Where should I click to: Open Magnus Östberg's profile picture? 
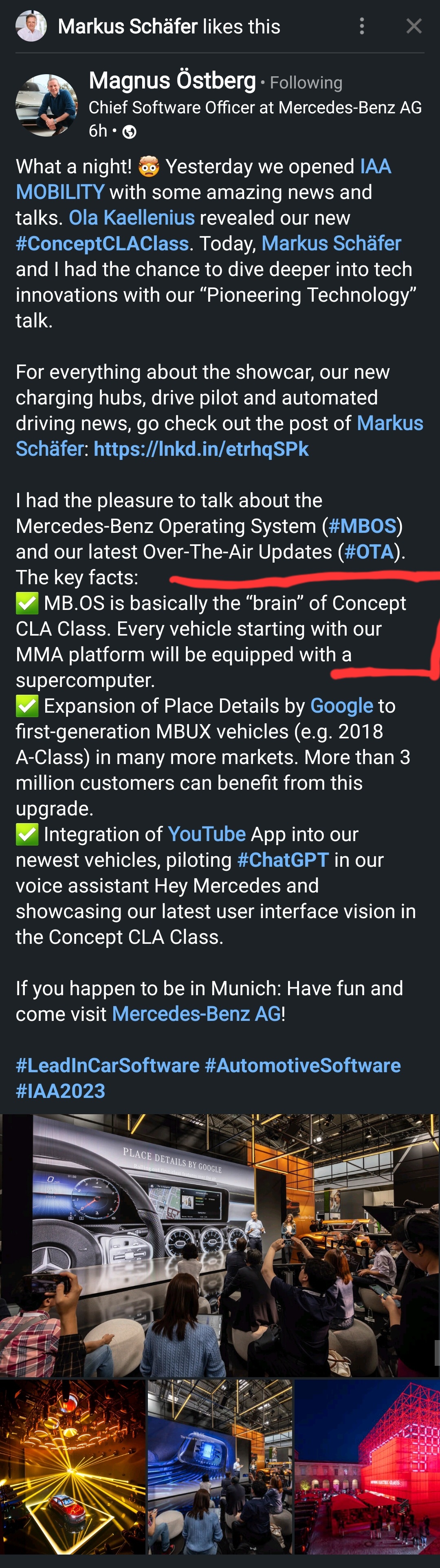pyautogui.click(x=46, y=105)
